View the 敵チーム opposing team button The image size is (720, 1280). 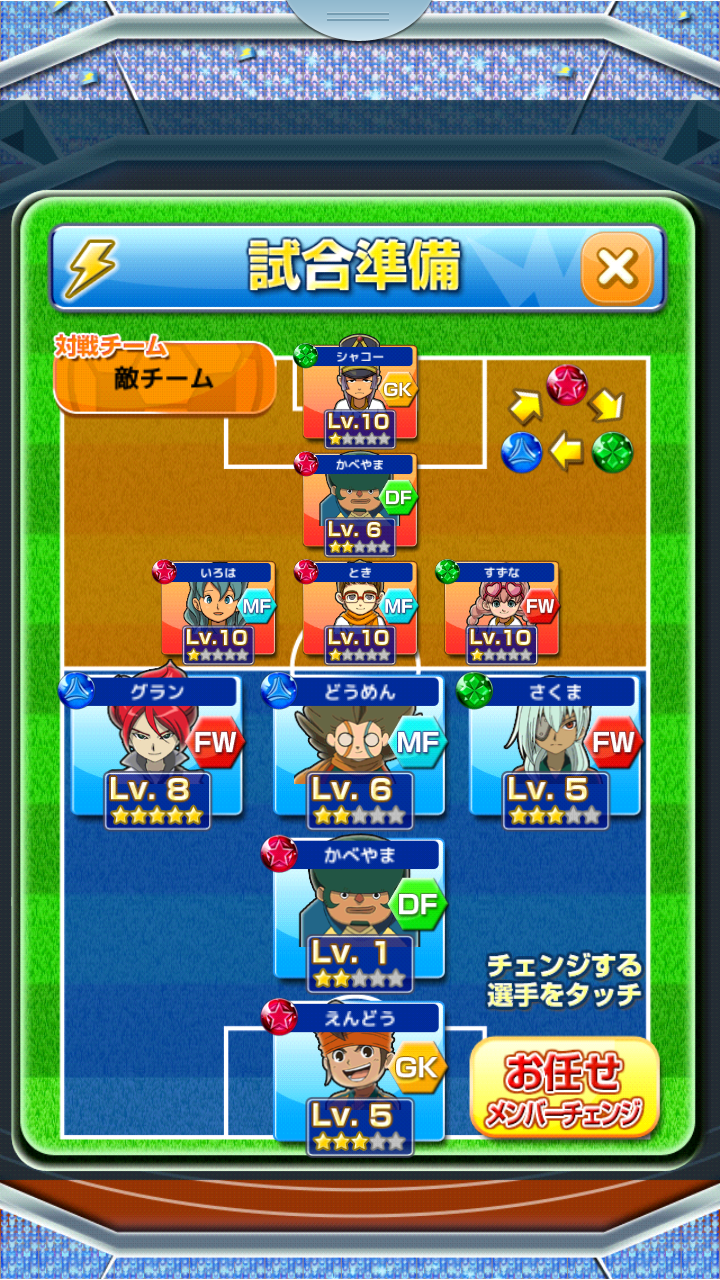coord(164,379)
